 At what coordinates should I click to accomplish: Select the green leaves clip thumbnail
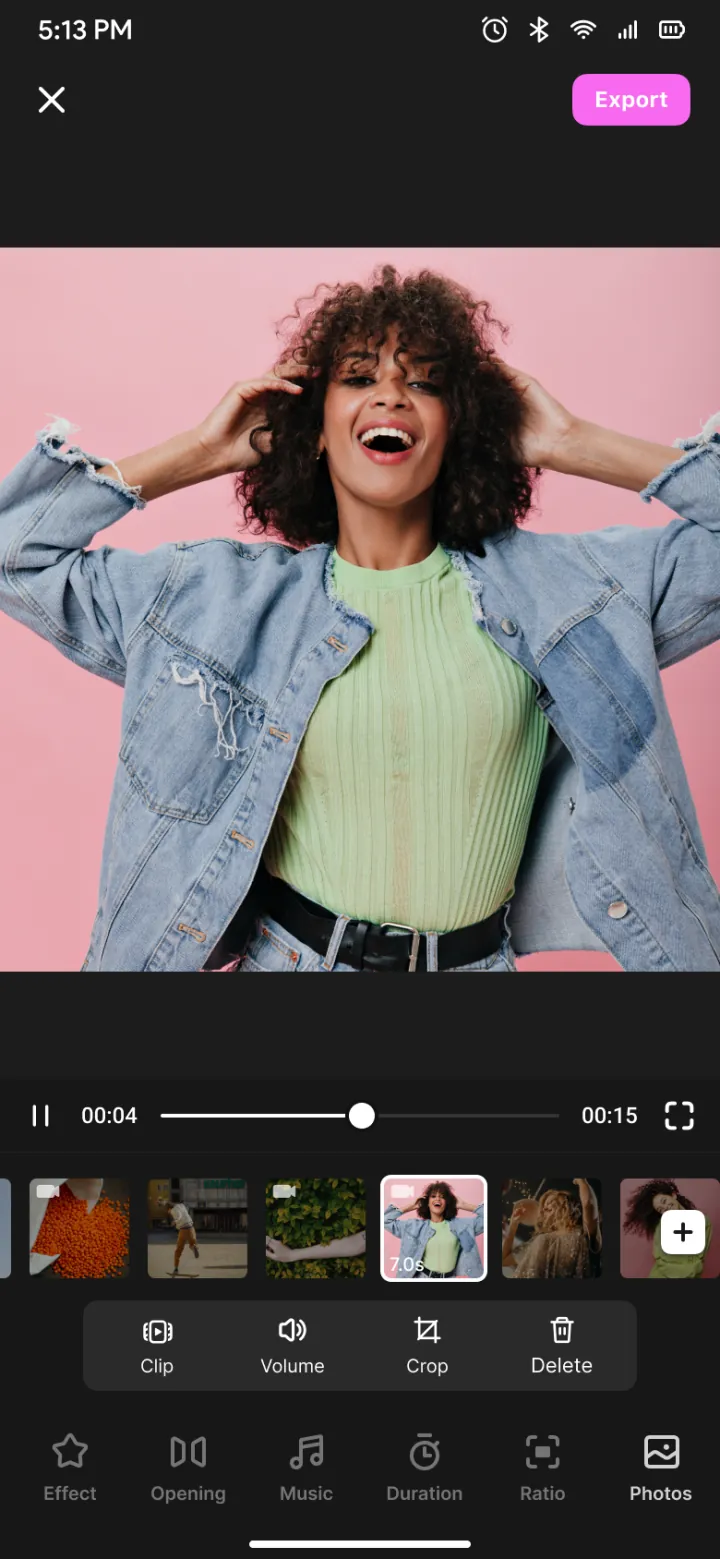point(316,1228)
